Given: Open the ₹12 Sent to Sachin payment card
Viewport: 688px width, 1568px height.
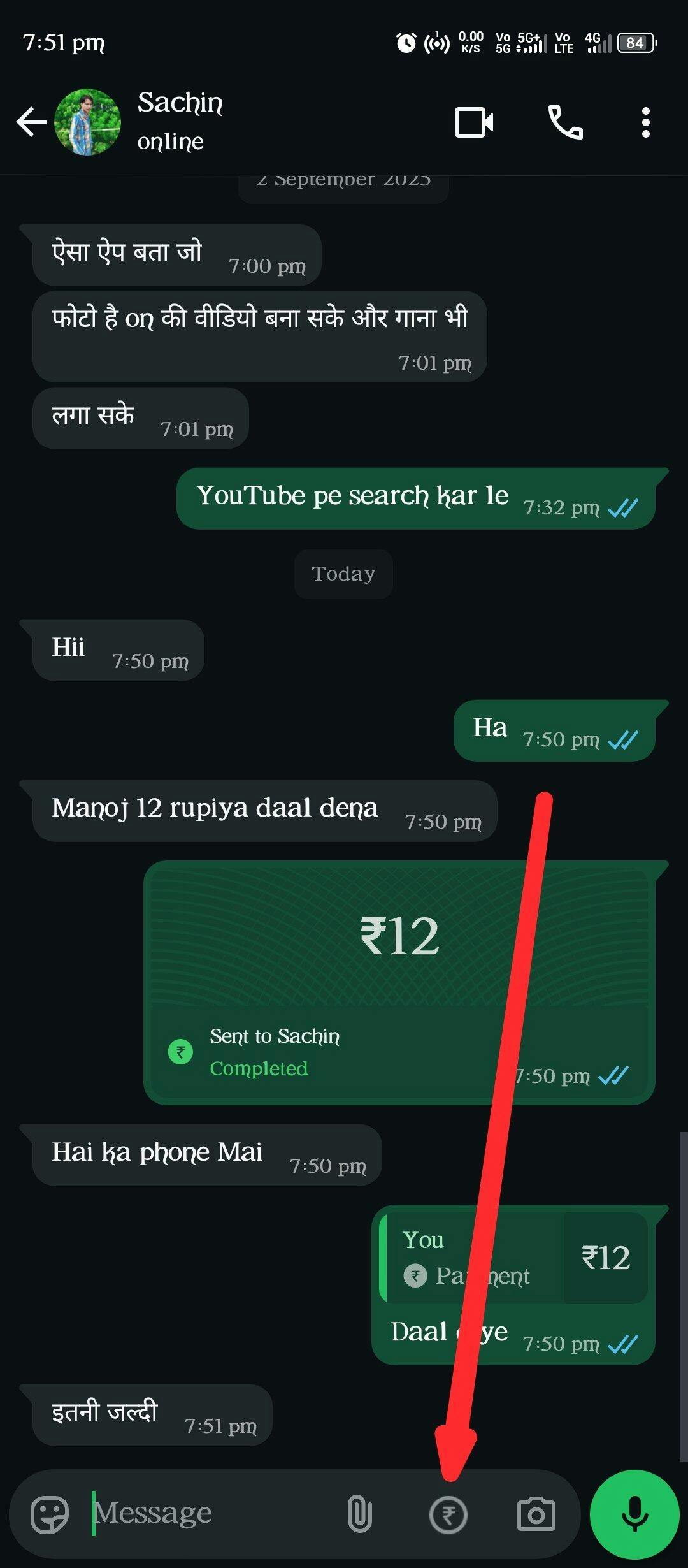Looking at the screenshot, I should 399,982.
